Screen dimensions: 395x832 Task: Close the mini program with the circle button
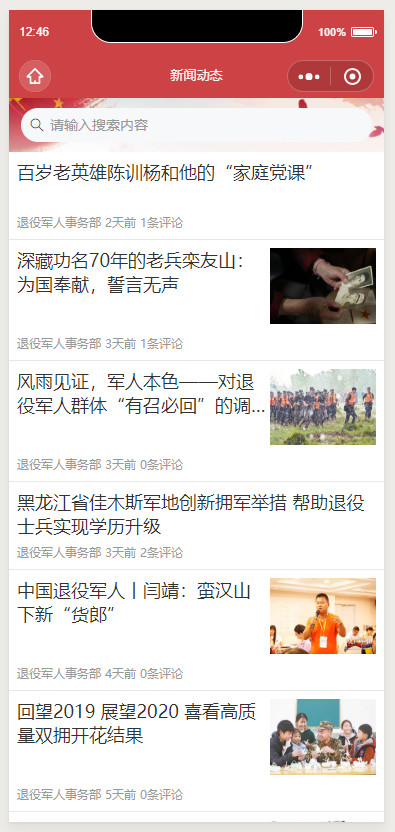(352, 76)
